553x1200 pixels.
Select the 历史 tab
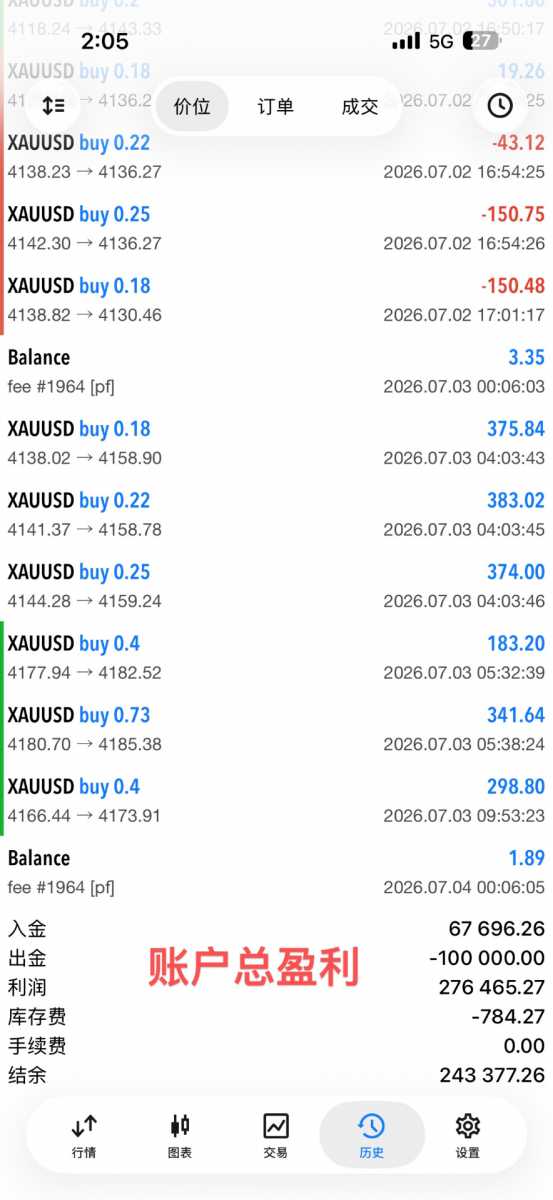[x=371, y=1136]
